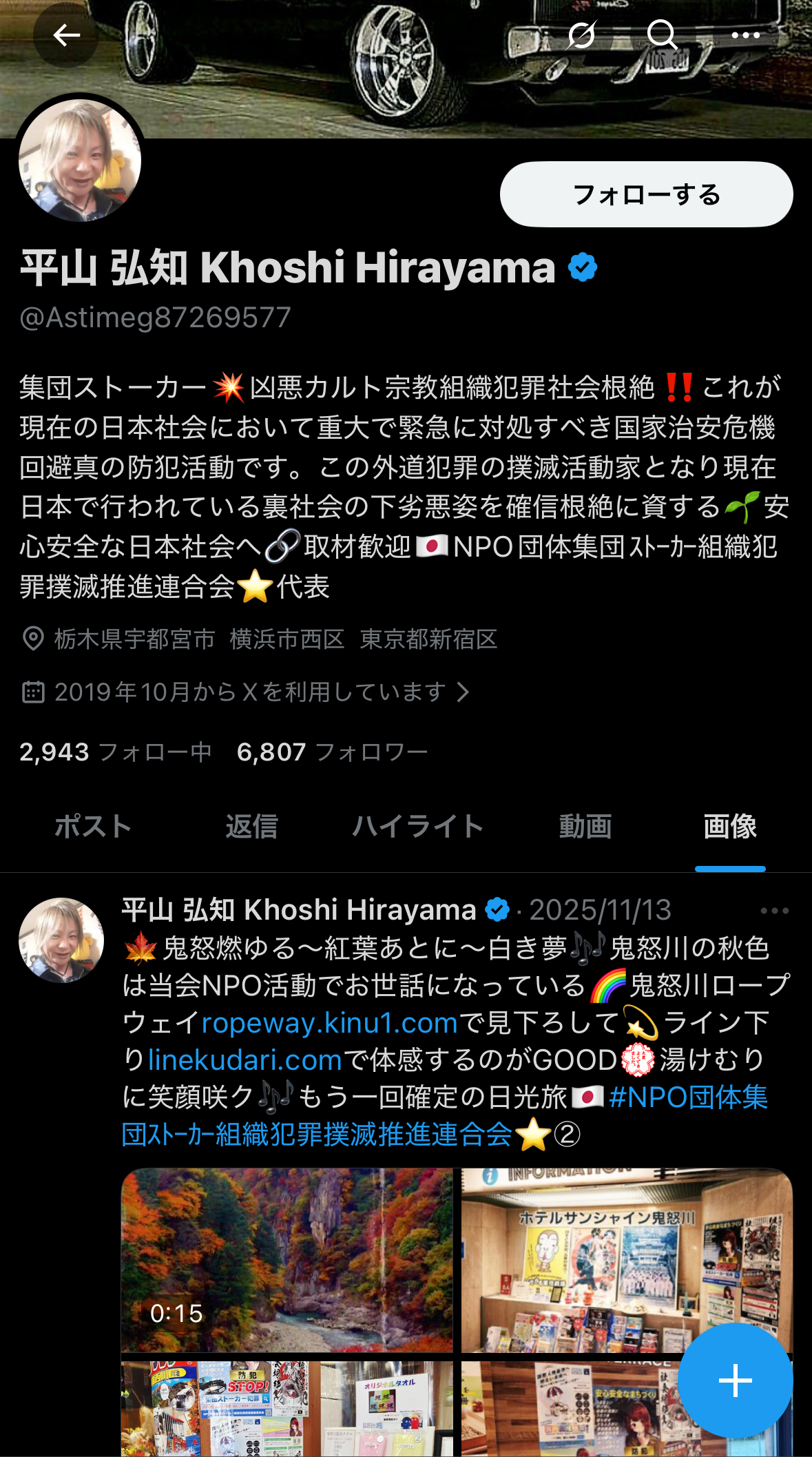
Task: Tap the フォローする button
Action: [646, 195]
